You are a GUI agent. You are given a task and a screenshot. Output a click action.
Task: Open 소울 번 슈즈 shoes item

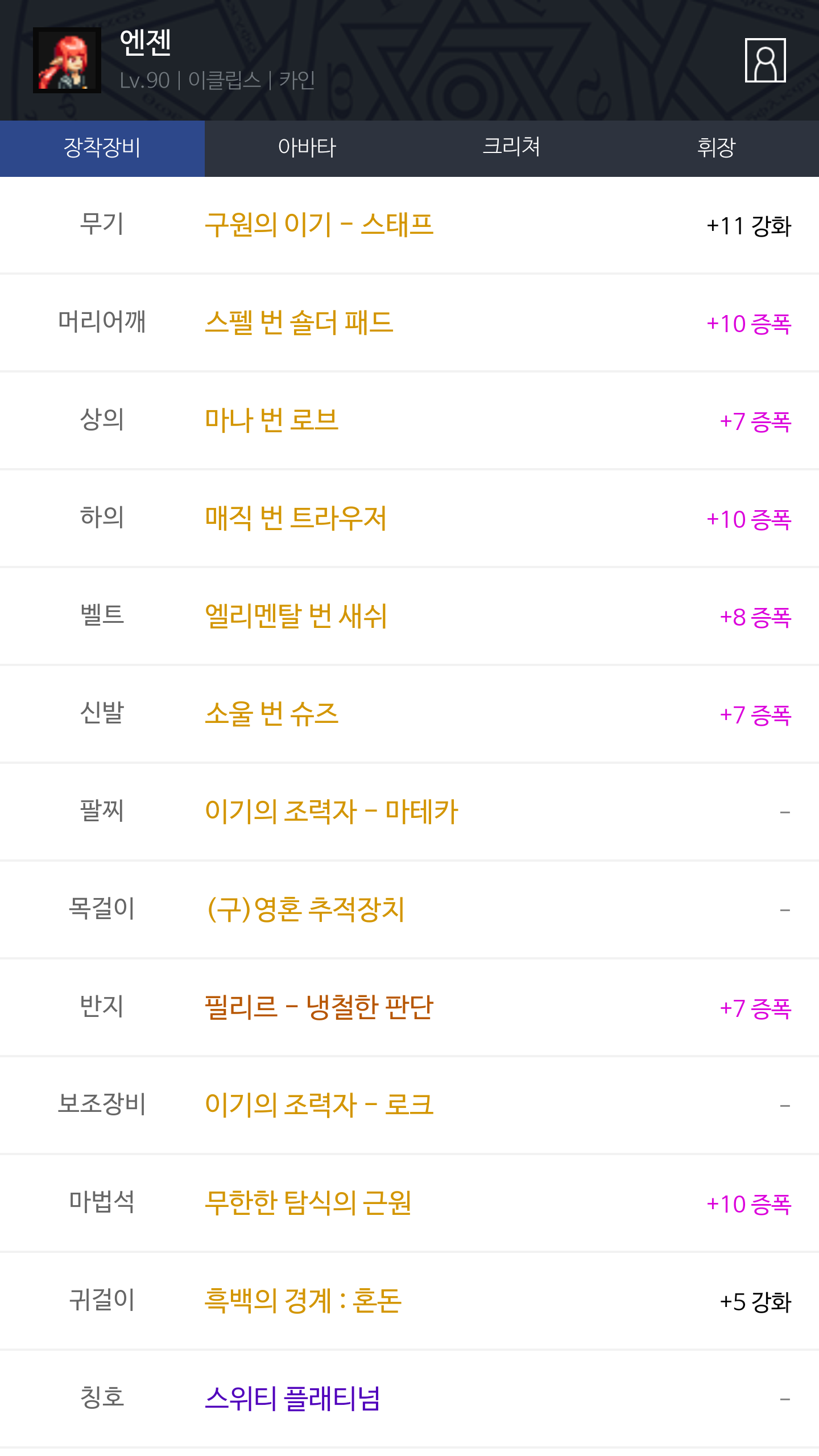click(271, 714)
